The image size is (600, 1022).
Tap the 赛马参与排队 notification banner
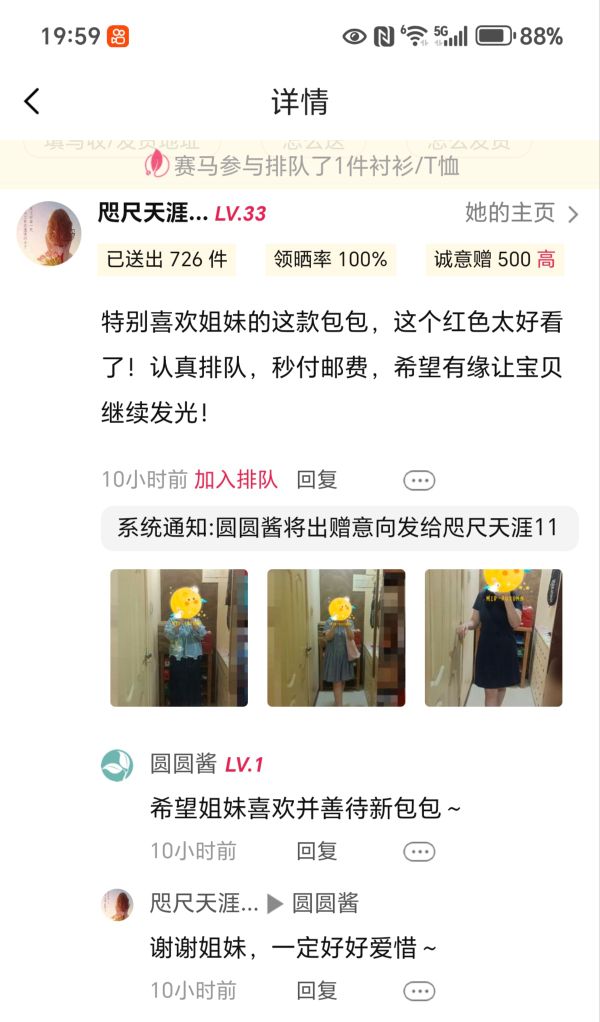point(300,166)
